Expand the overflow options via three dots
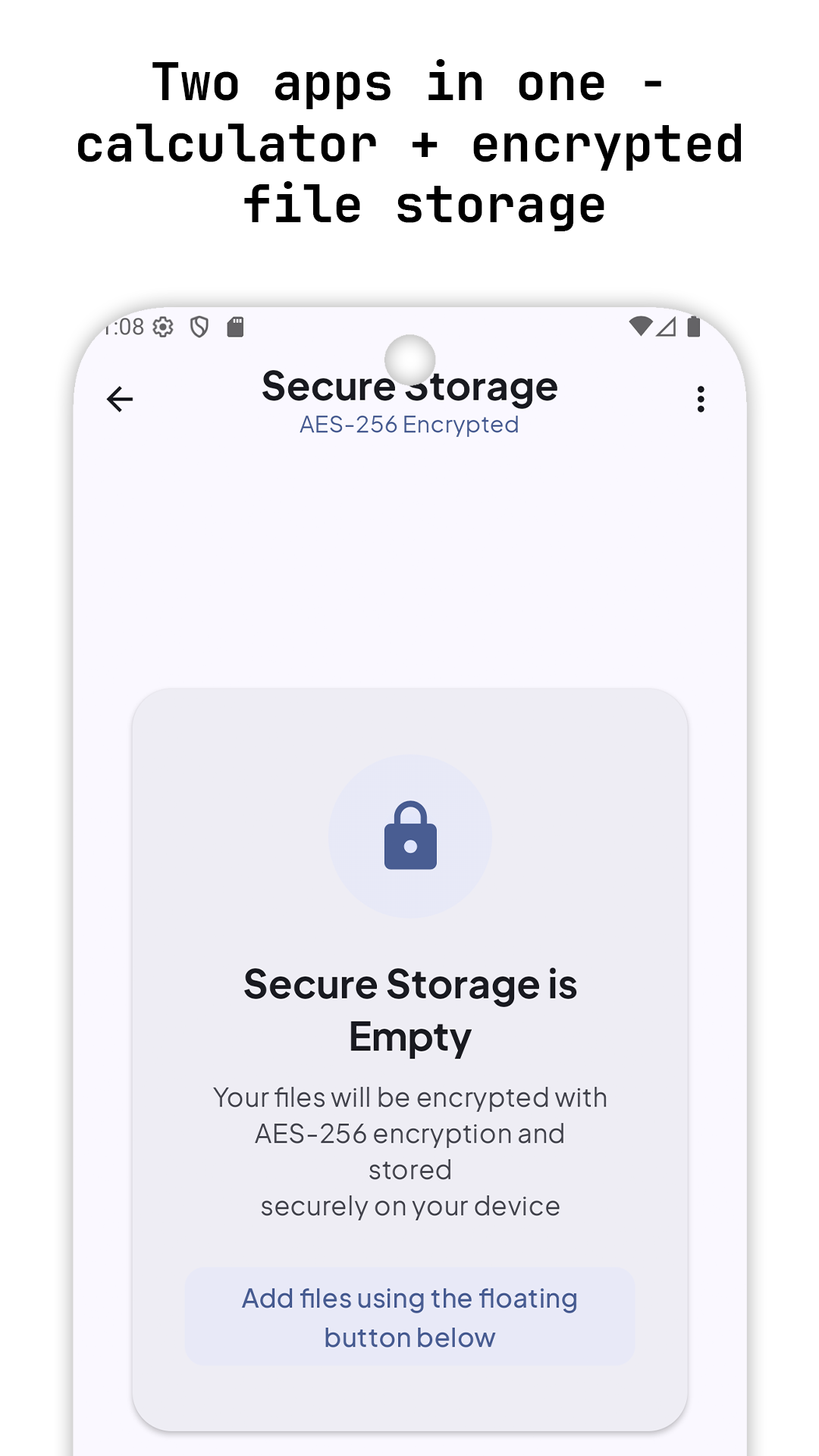This screenshot has width=819, height=1456. pos(700,400)
